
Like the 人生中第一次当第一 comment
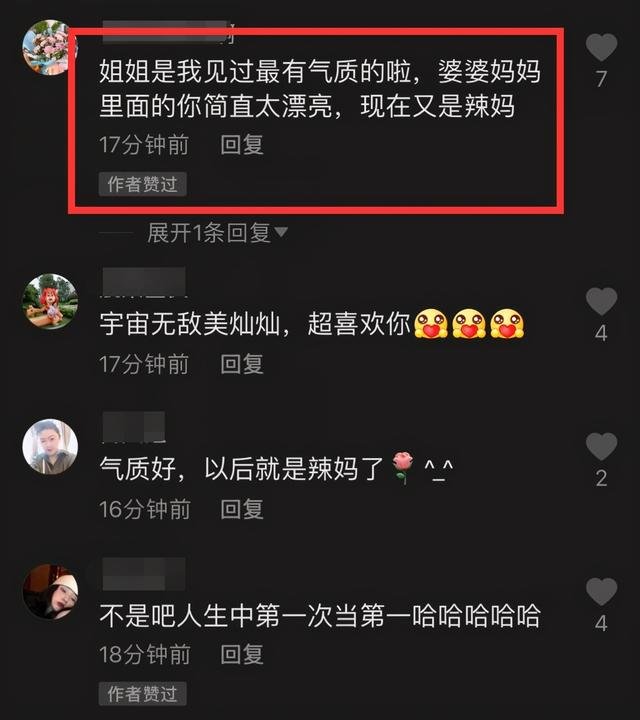601,591
